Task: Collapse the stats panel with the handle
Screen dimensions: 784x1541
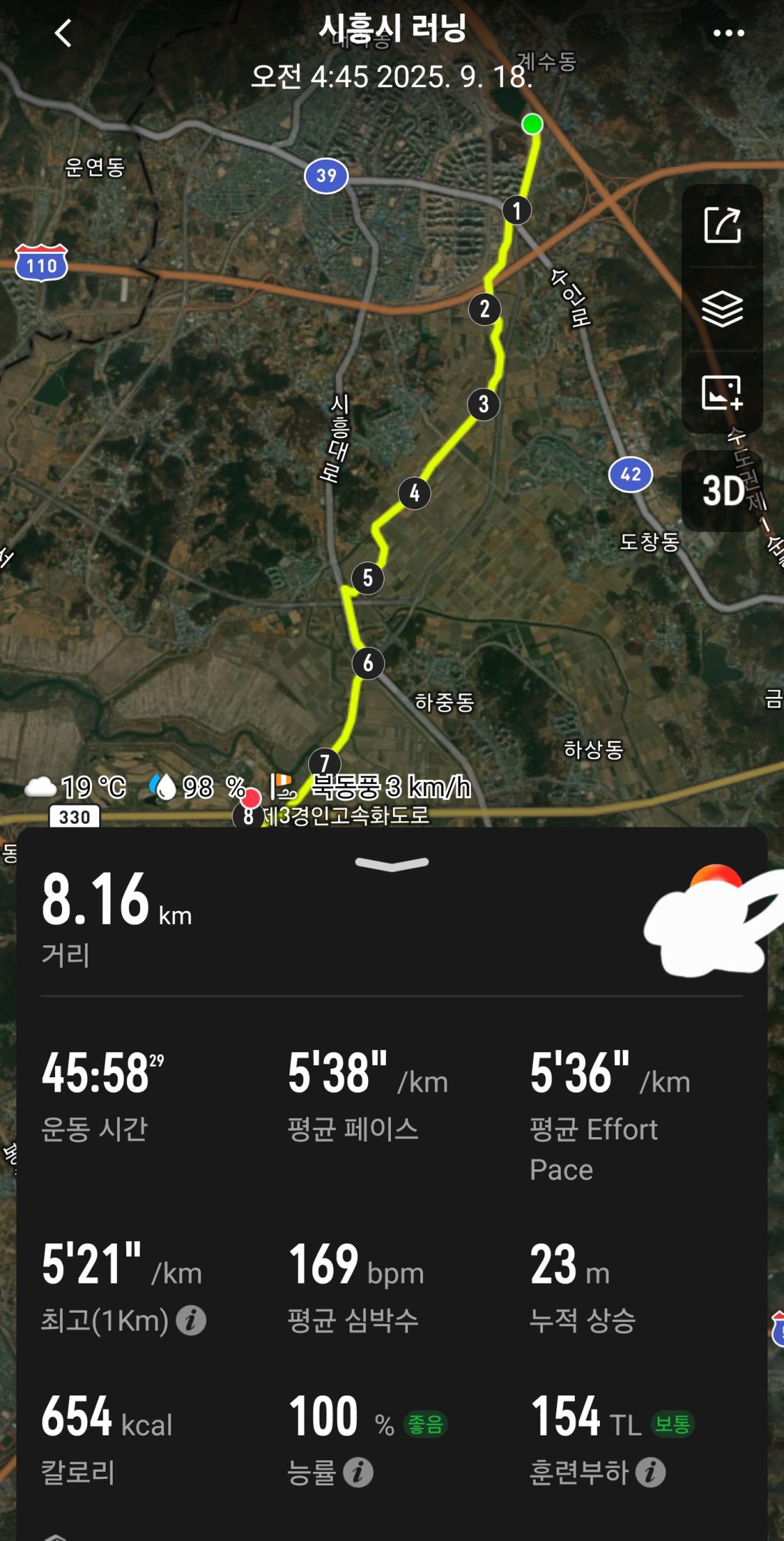Action: (x=392, y=864)
